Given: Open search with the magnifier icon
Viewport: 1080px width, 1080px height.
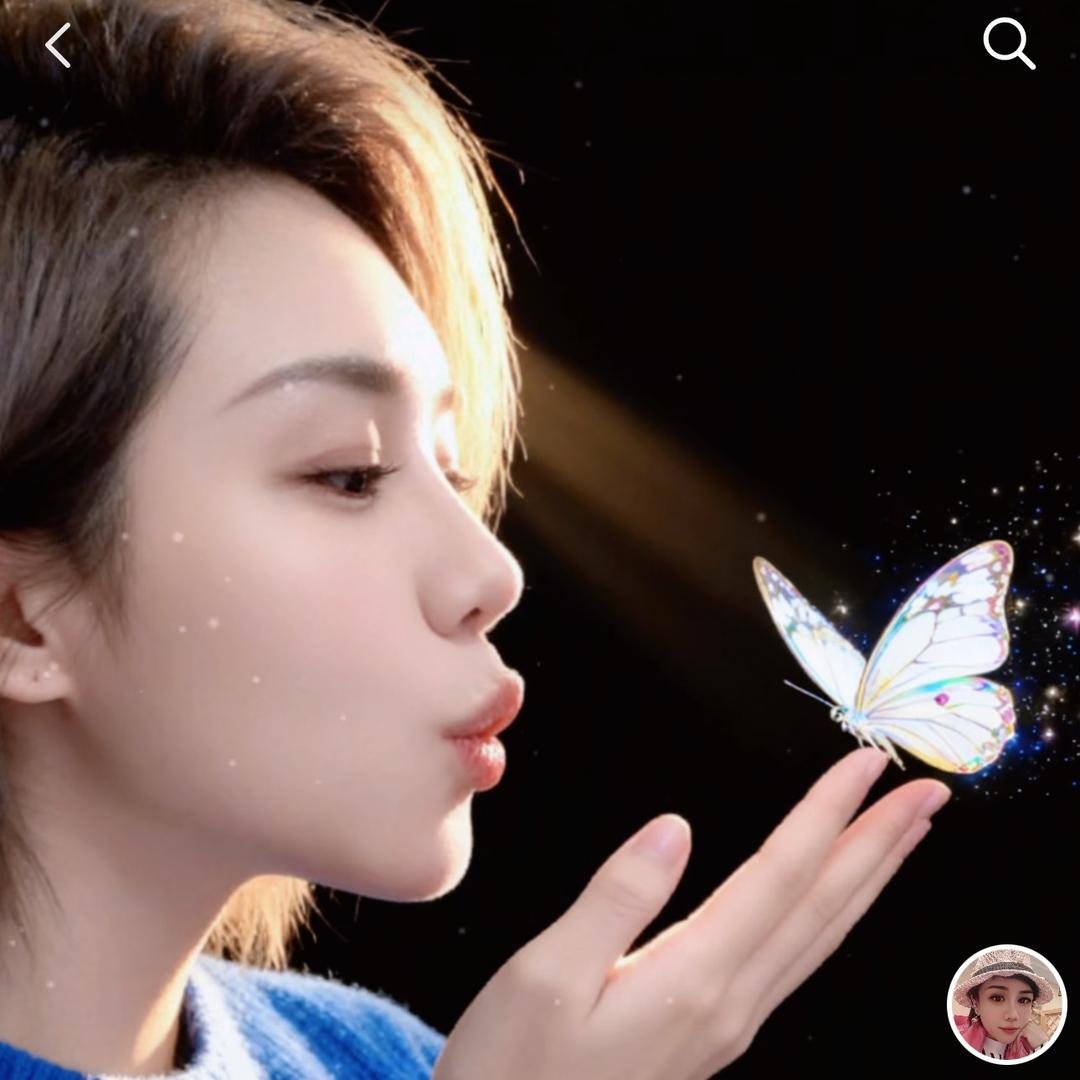Looking at the screenshot, I should point(1008,44).
